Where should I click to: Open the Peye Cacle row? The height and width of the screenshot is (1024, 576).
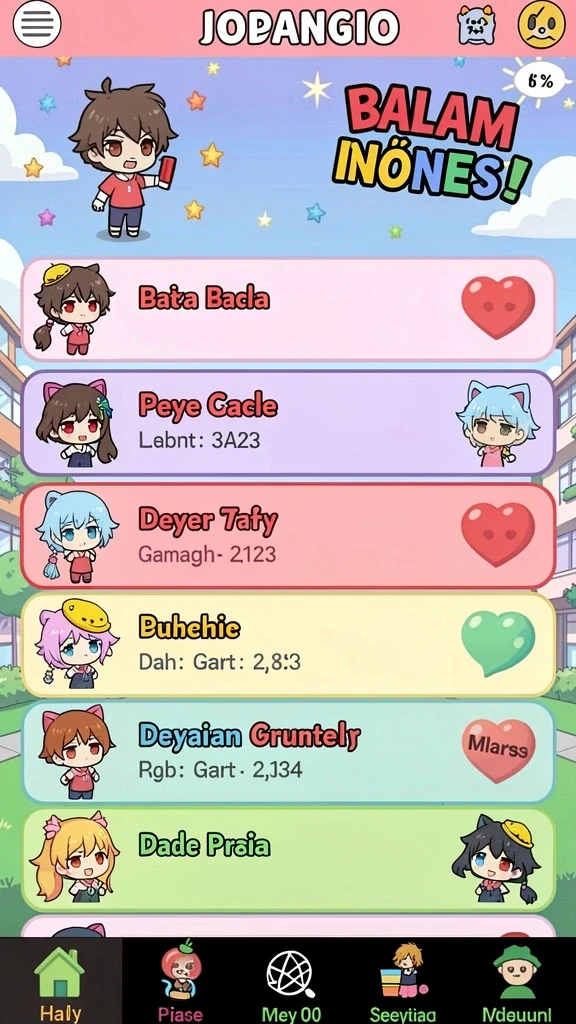(x=288, y=423)
